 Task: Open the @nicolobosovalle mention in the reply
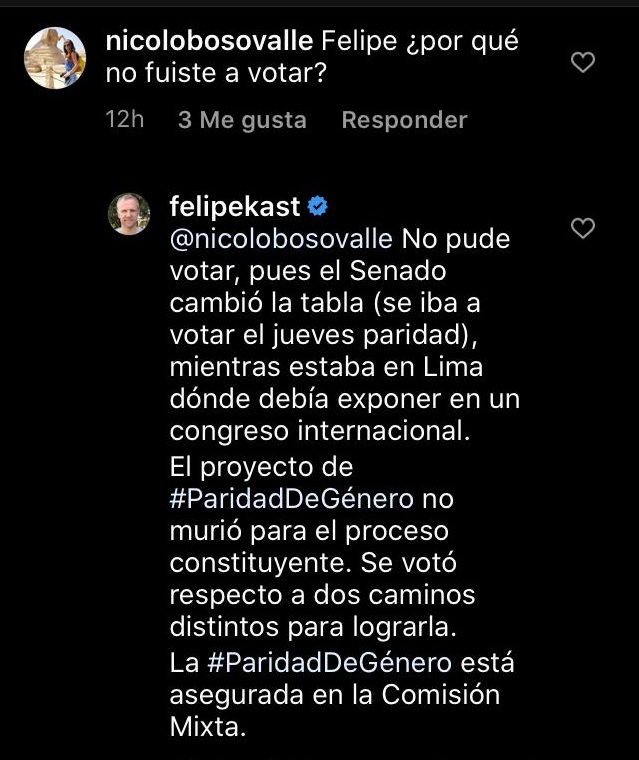[282, 240]
